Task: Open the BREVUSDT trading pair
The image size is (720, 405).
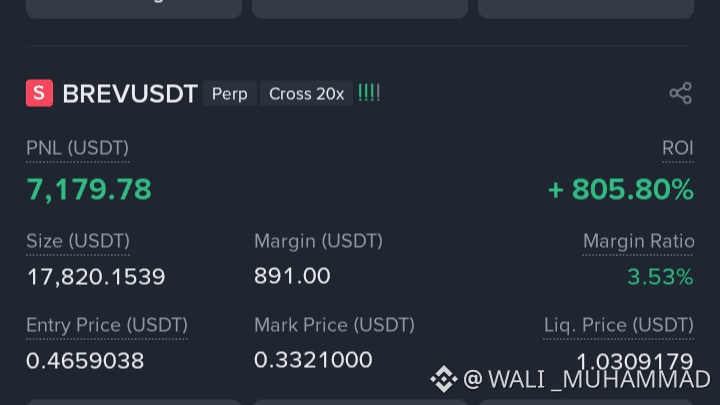Action: pyautogui.click(x=130, y=94)
